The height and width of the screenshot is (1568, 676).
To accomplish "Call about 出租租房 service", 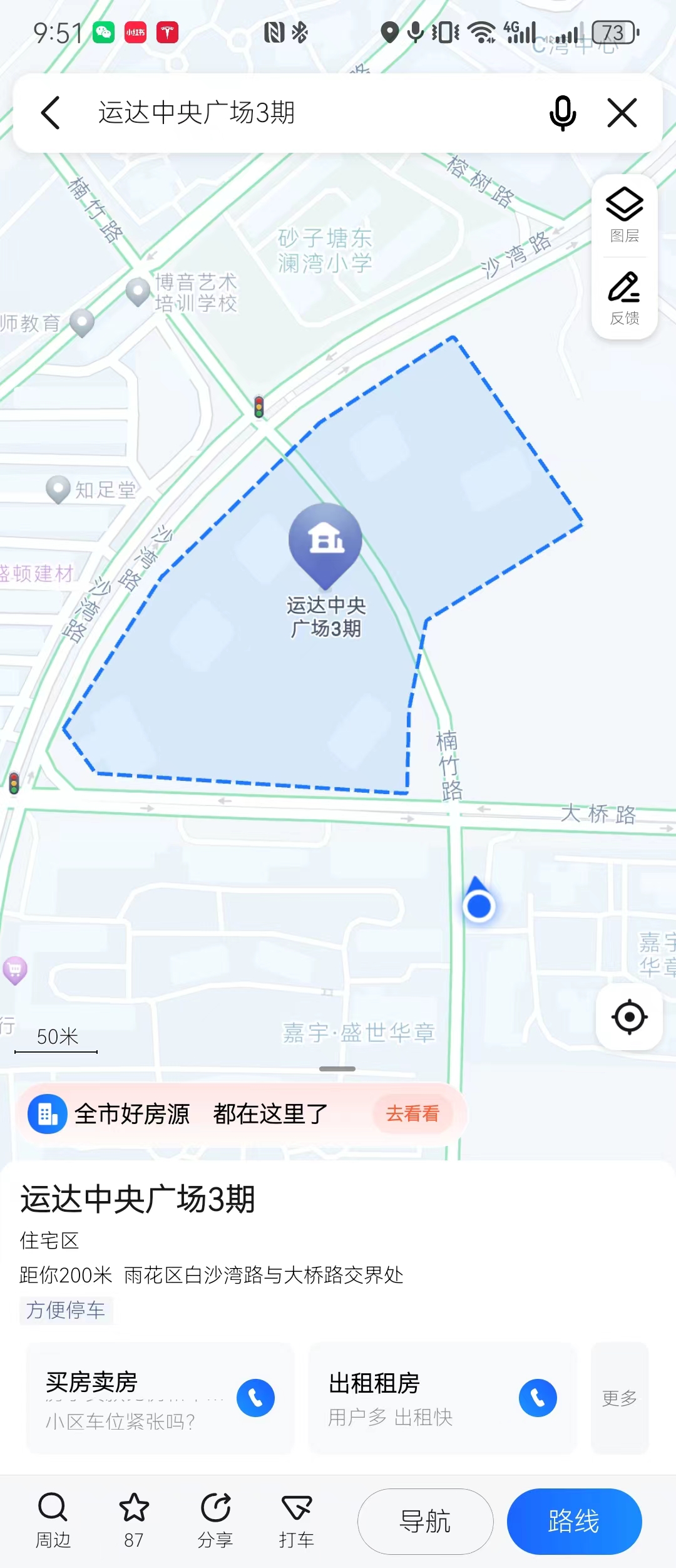I will [x=538, y=1398].
